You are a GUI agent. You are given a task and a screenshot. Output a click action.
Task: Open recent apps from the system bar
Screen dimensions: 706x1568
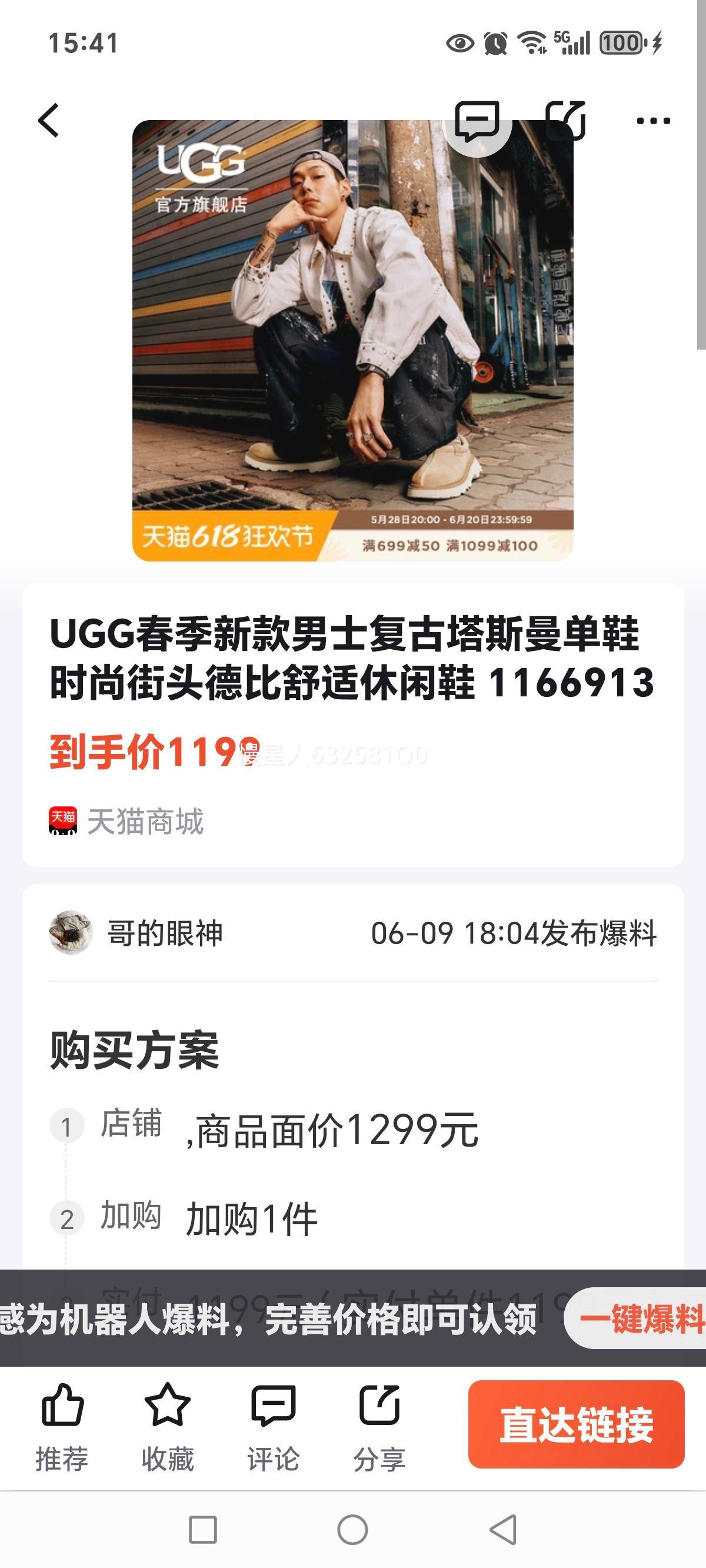coord(202,1530)
